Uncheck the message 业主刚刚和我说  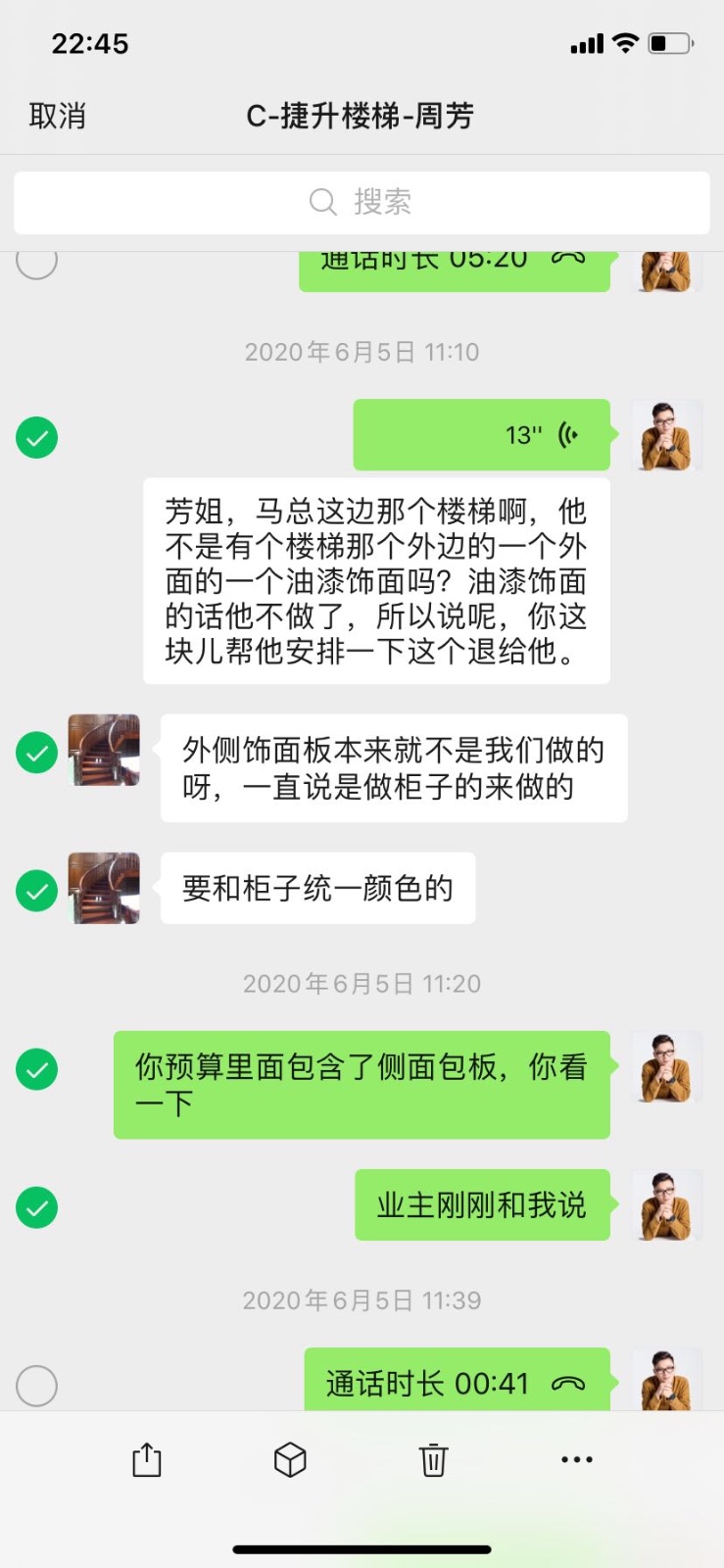tap(37, 1207)
